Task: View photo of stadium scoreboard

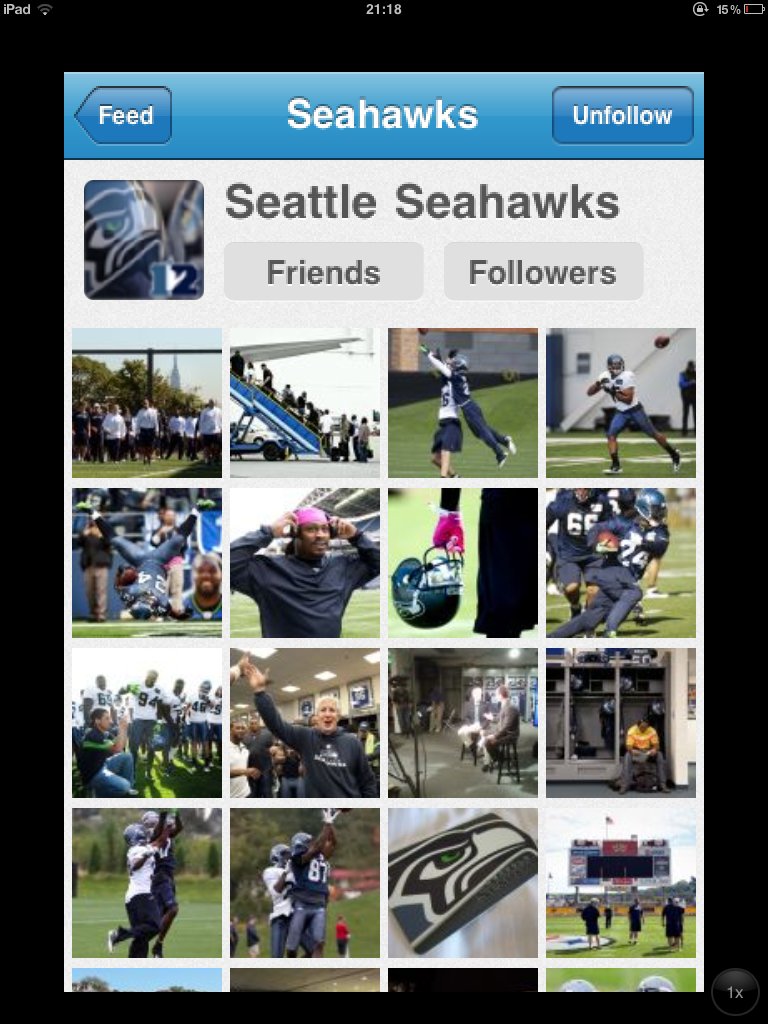Action: 621,883
